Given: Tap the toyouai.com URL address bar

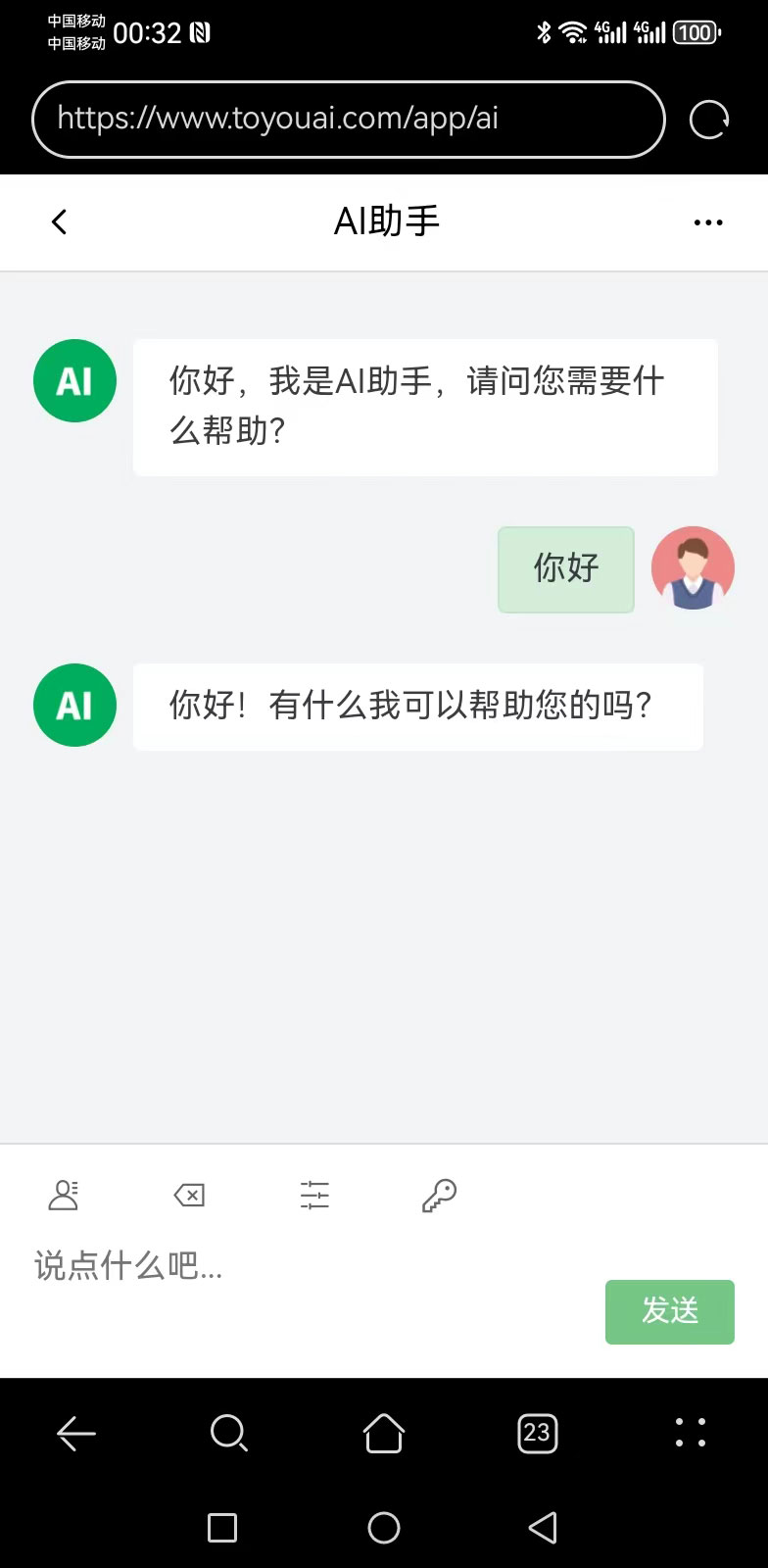Looking at the screenshot, I should [348, 120].
